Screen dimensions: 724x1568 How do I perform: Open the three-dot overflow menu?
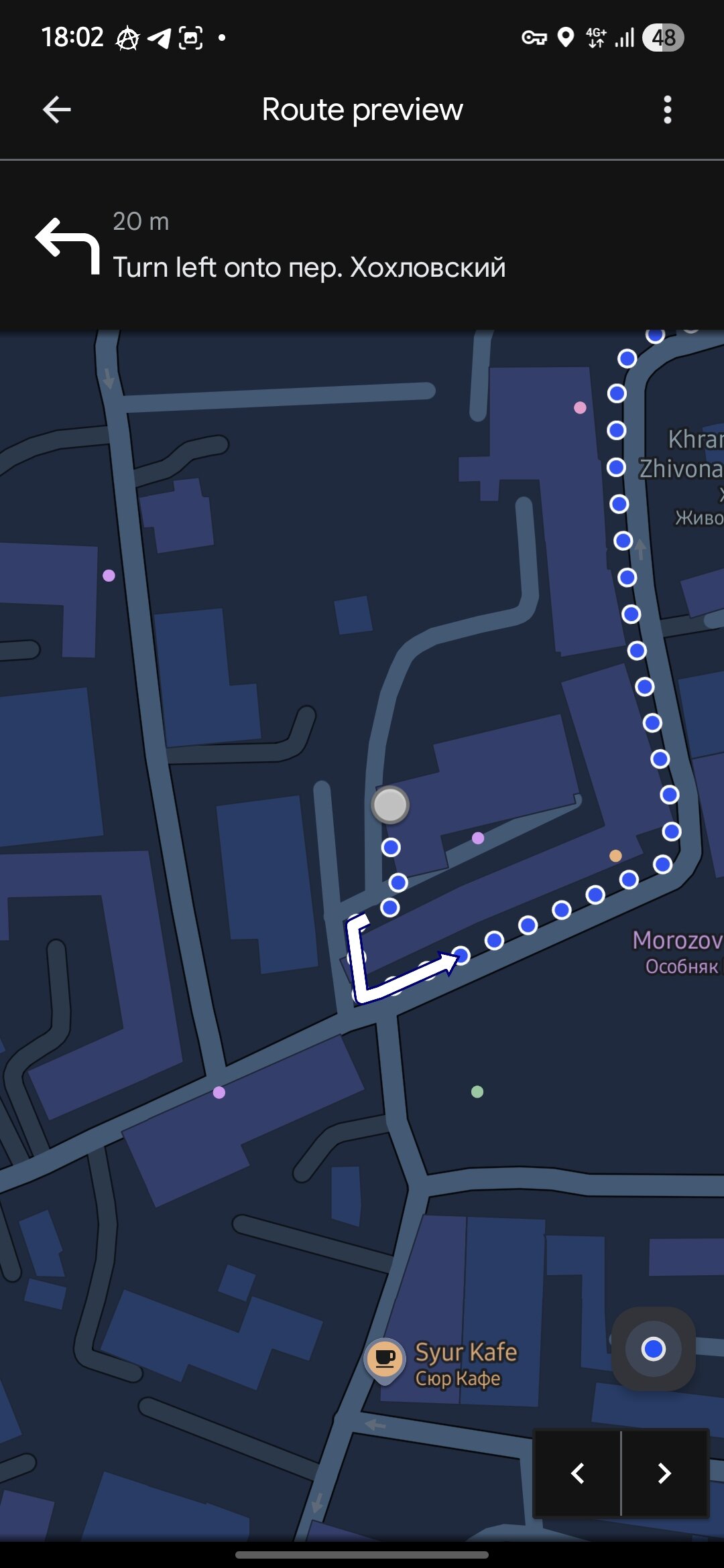point(667,110)
